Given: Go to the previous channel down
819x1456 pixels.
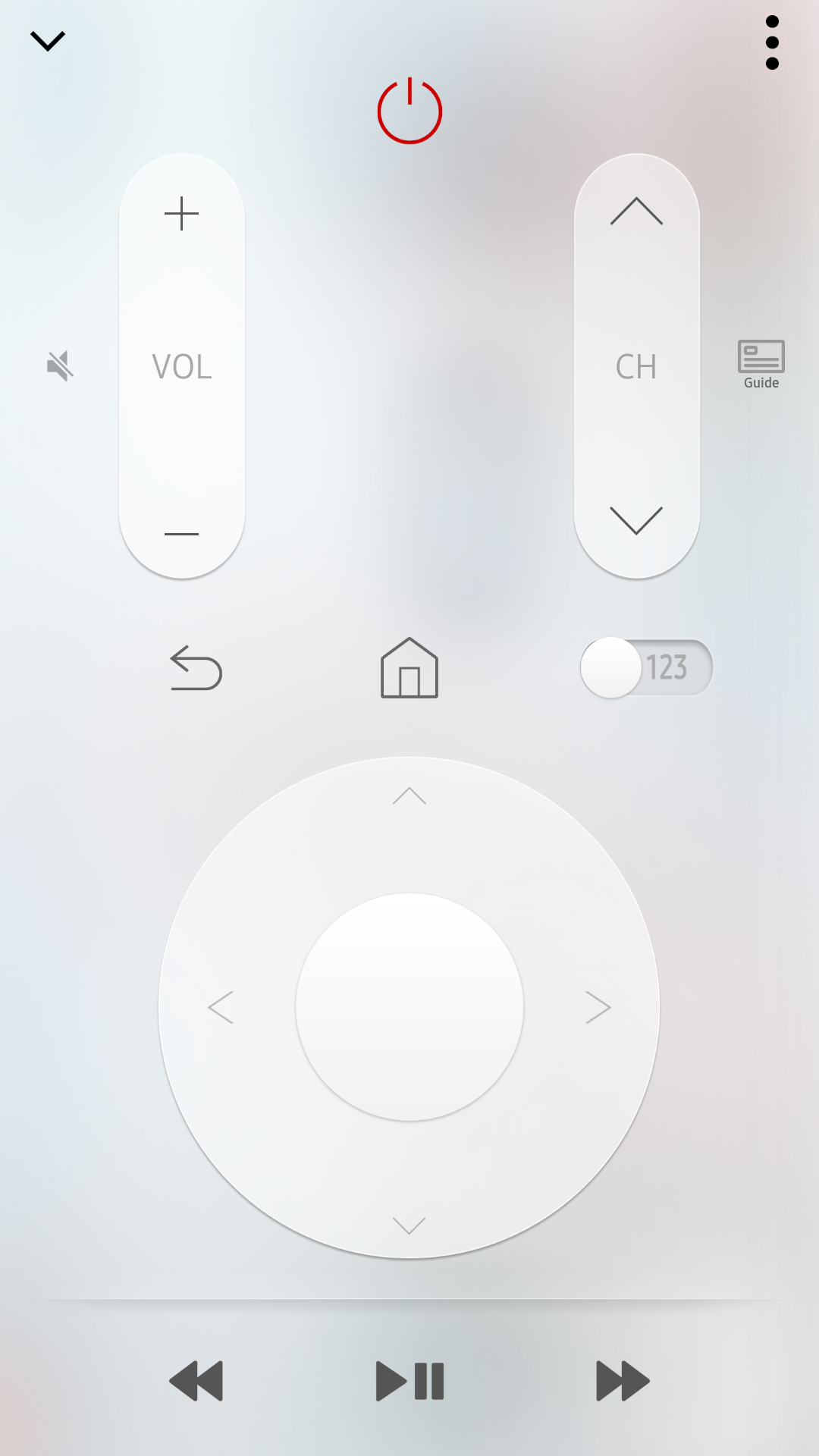Looking at the screenshot, I should (x=636, y=520).
